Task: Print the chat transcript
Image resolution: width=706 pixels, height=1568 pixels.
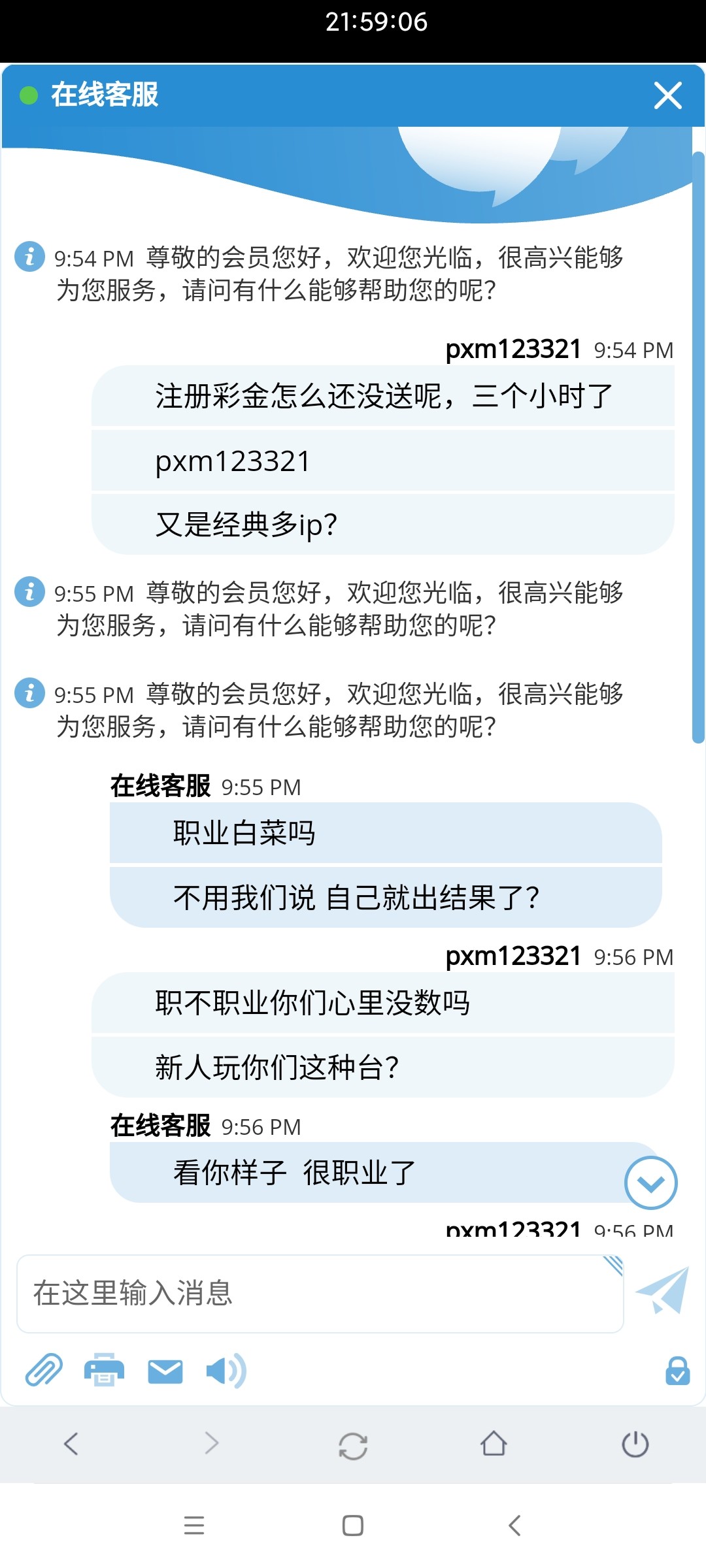Action: [x=104, y=1370]
